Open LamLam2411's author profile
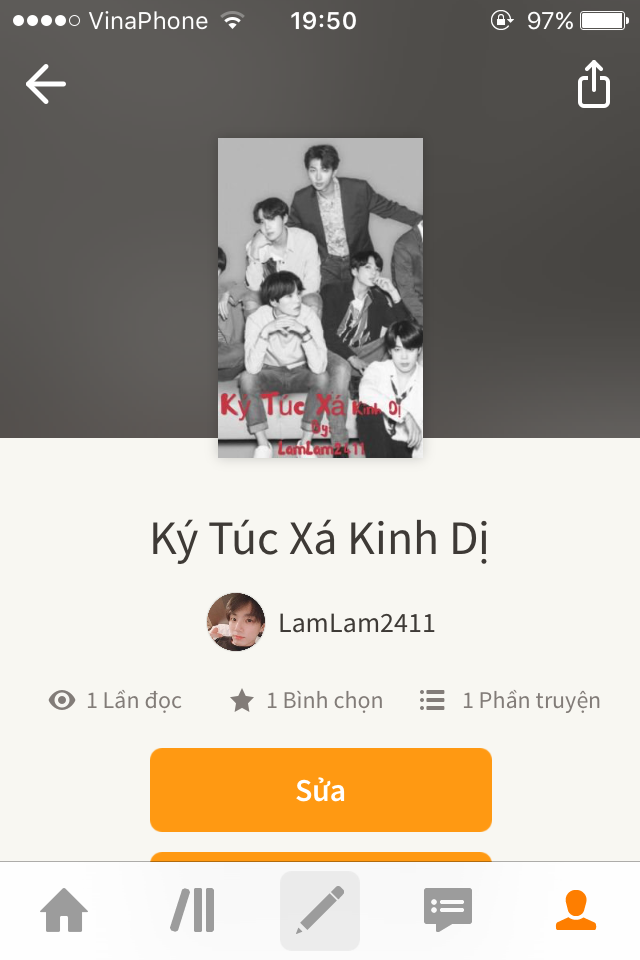The height and width of the screenshot is (960, 640). [x=320, y=623]
